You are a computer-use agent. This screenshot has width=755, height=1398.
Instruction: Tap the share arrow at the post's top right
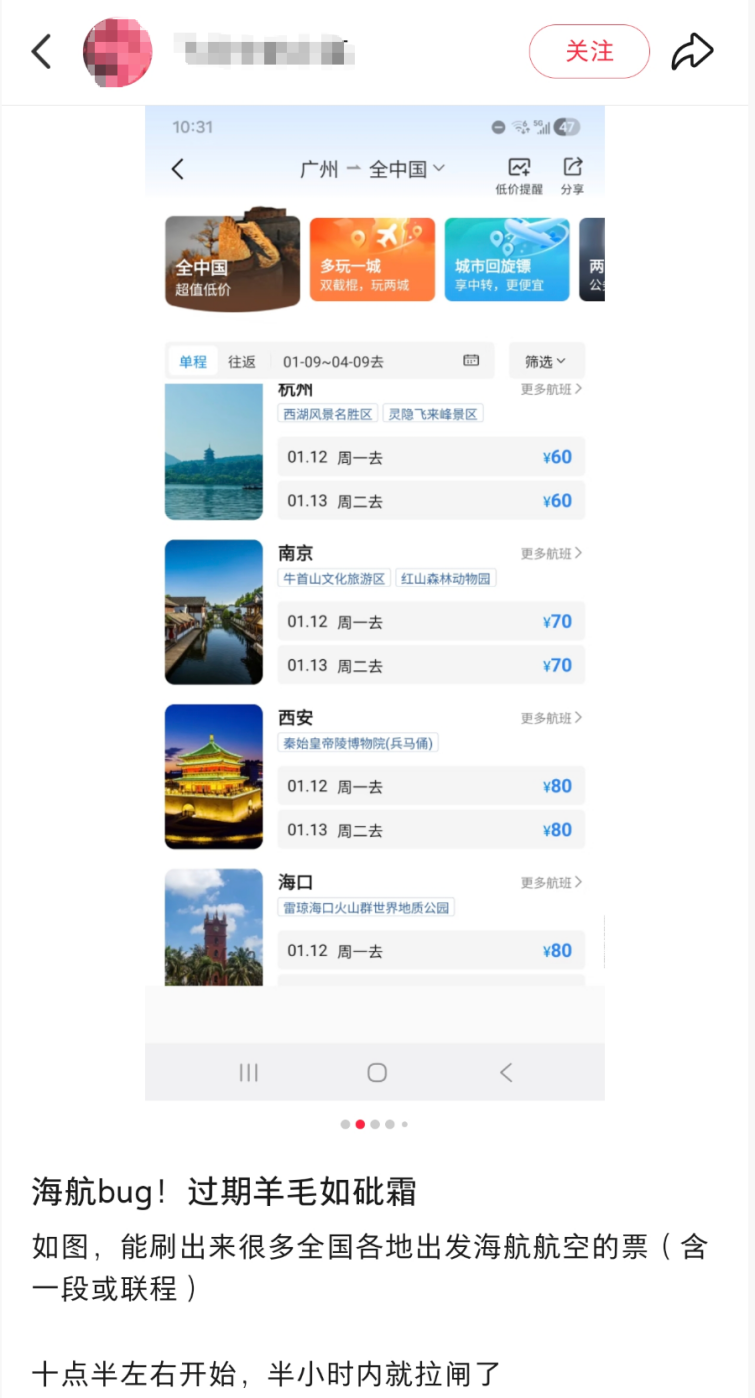click(x=693, y=50)
